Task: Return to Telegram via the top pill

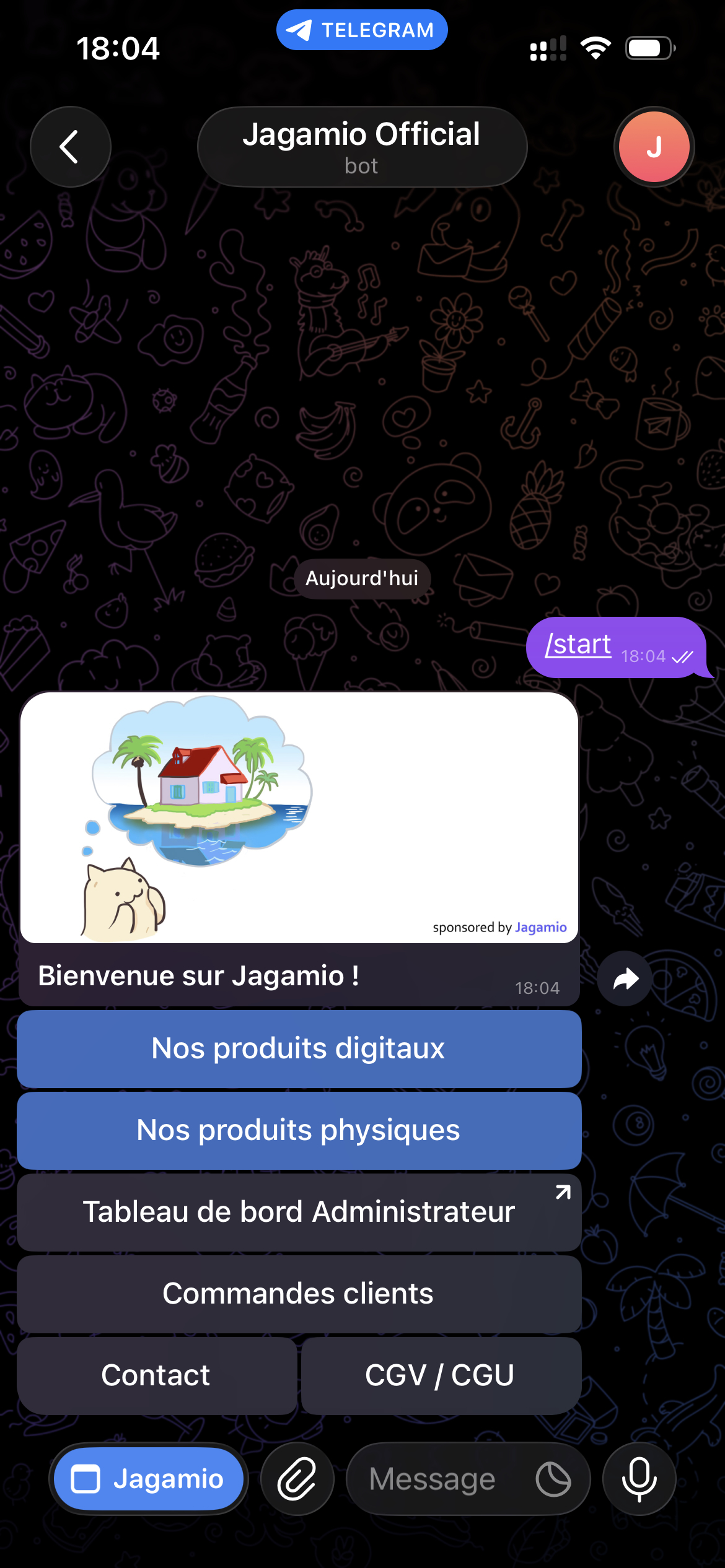Action: [x=362, y=30]
